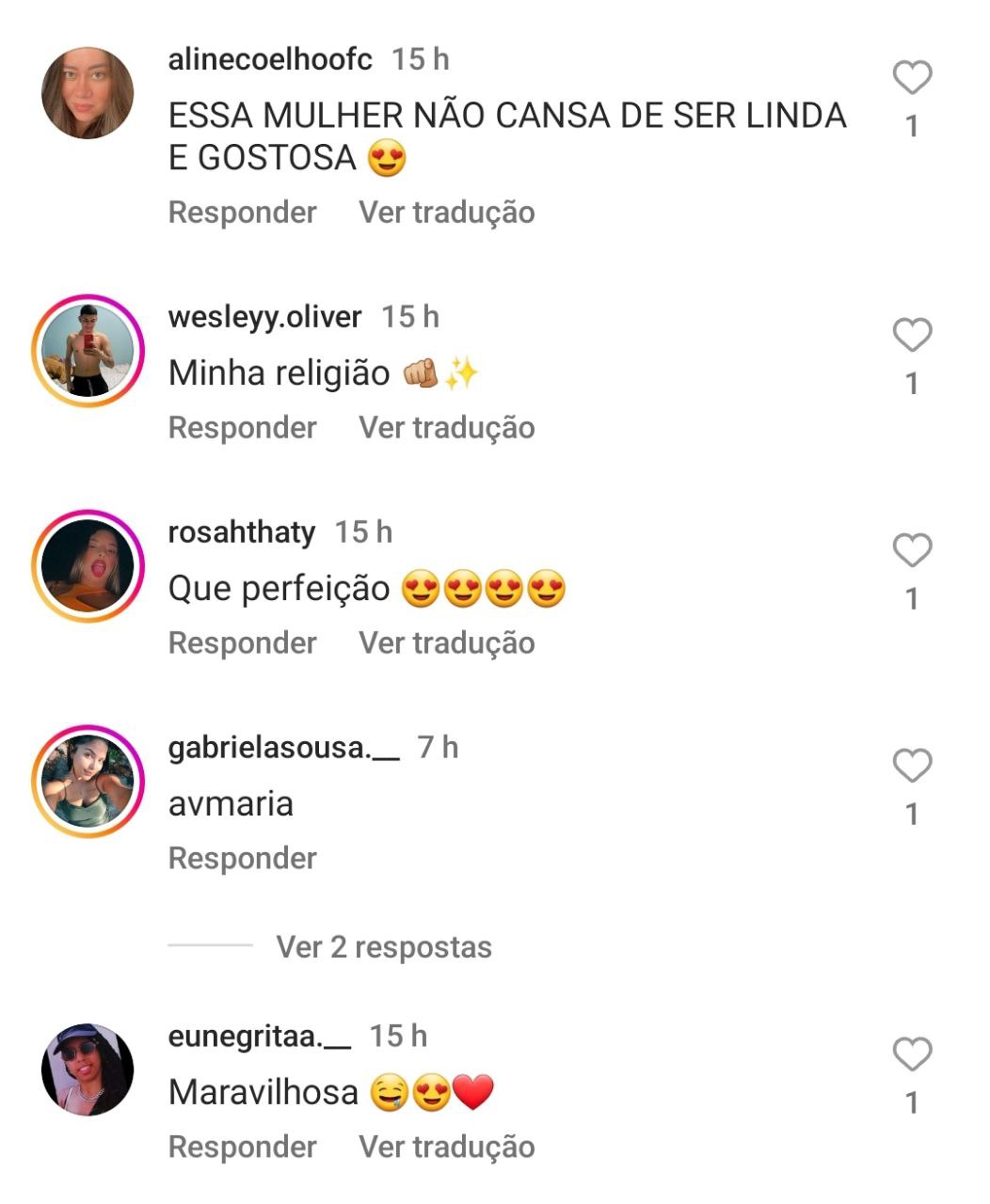The height and width of the screenshot is (1204, 990).
Task: Like gabrielasousa.__'s comment
Action: [911, 767]
